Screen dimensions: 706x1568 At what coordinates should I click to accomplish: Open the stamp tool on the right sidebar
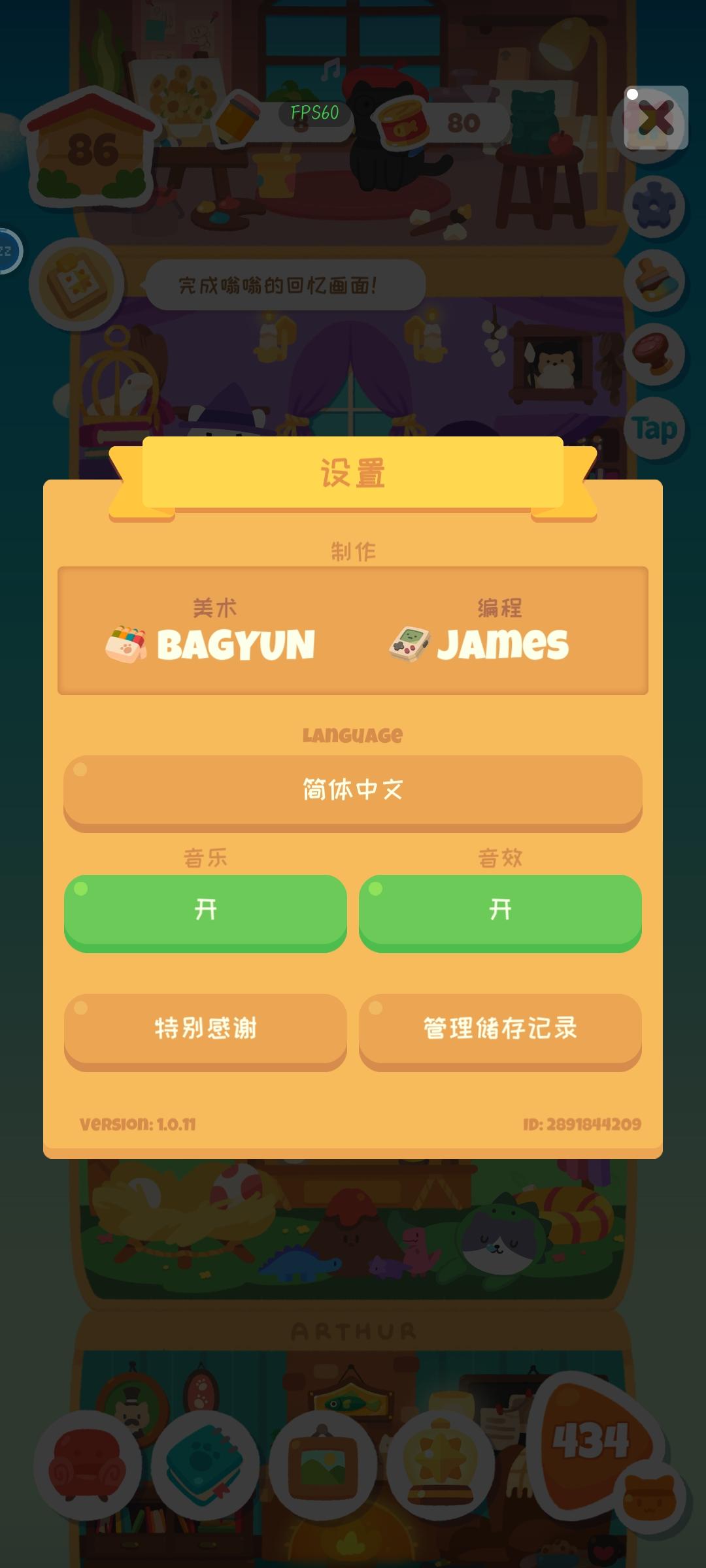(x=652, y=355)
